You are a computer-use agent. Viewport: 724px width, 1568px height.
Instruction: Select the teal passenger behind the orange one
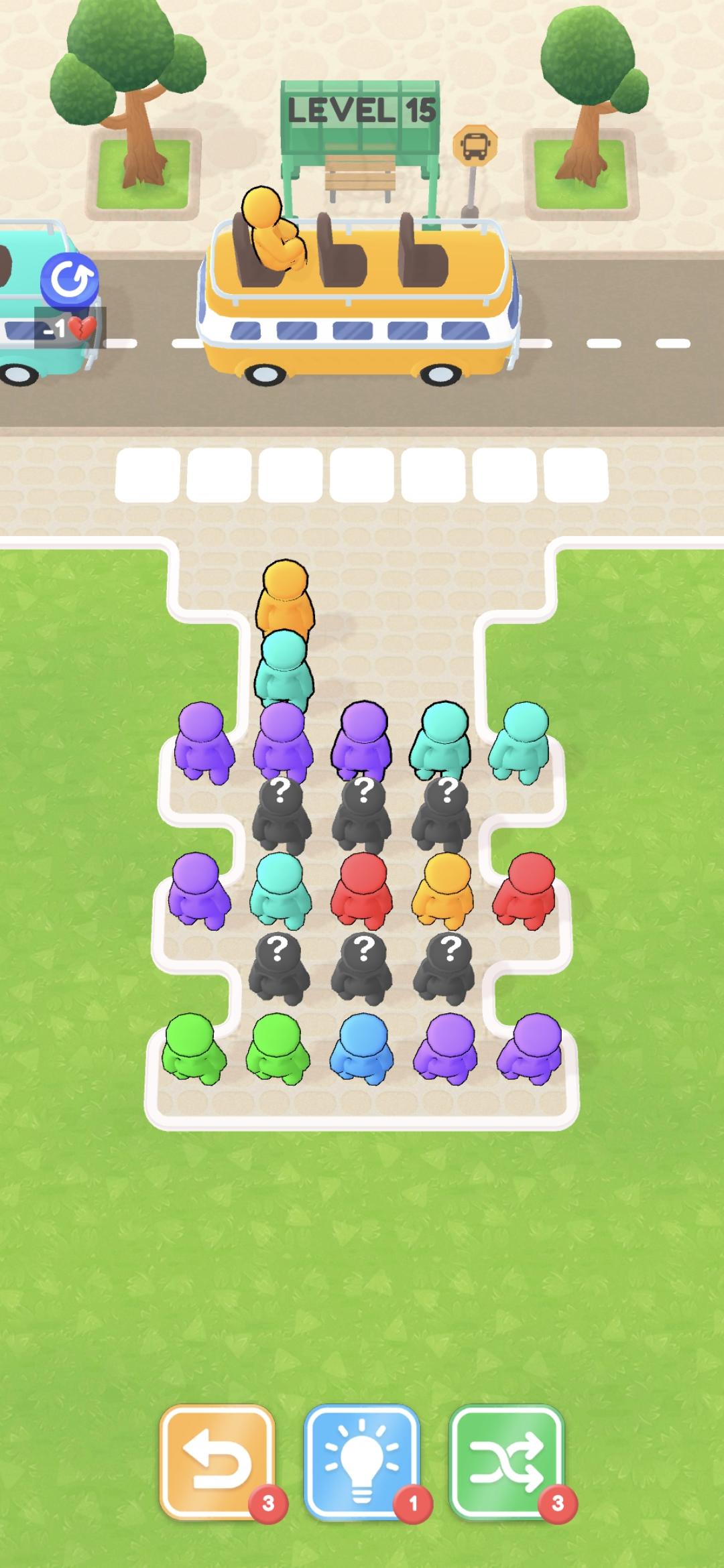coord(284,670)
